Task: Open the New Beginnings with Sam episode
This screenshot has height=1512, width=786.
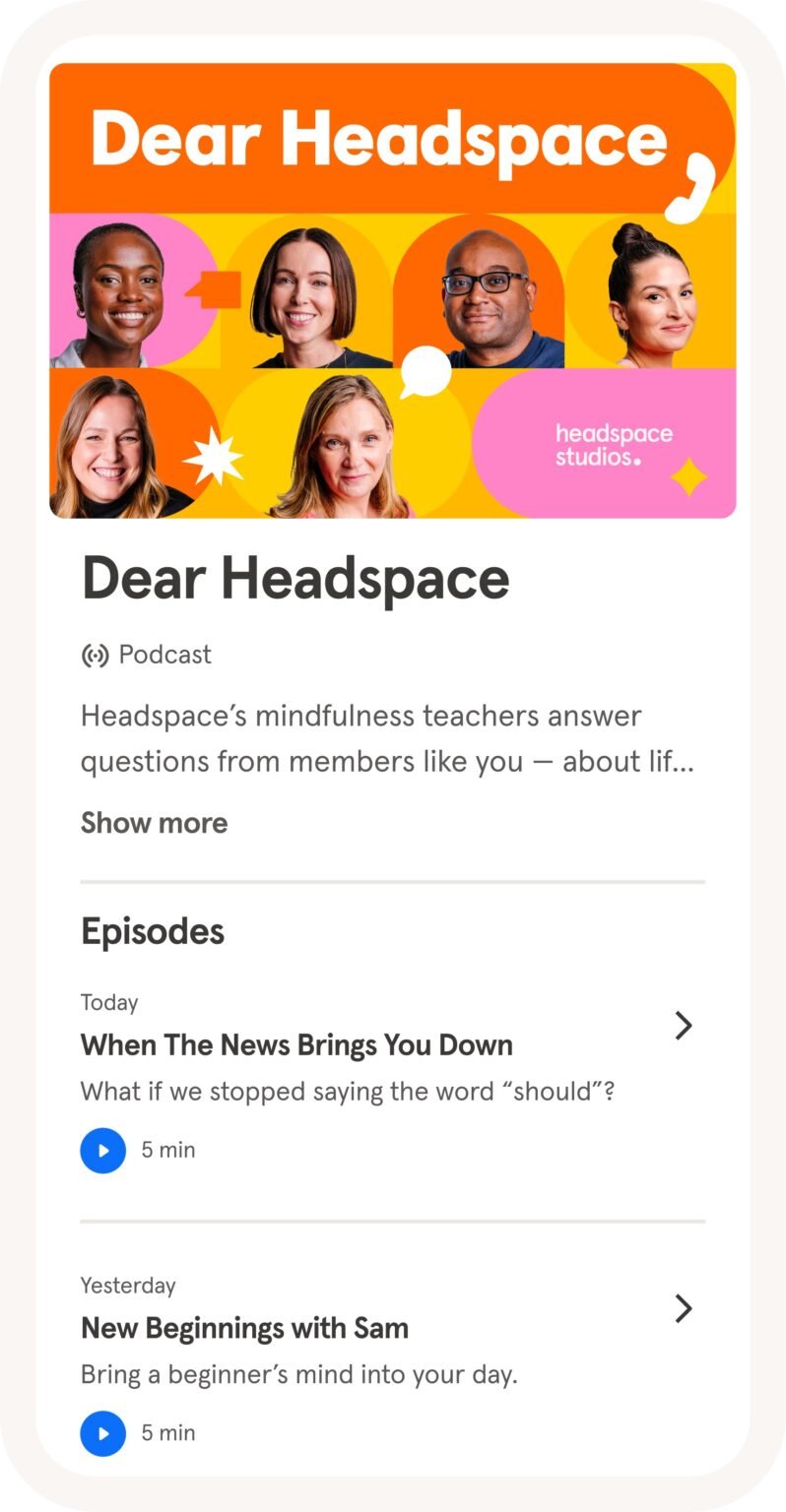Action: pos(684,1308)
